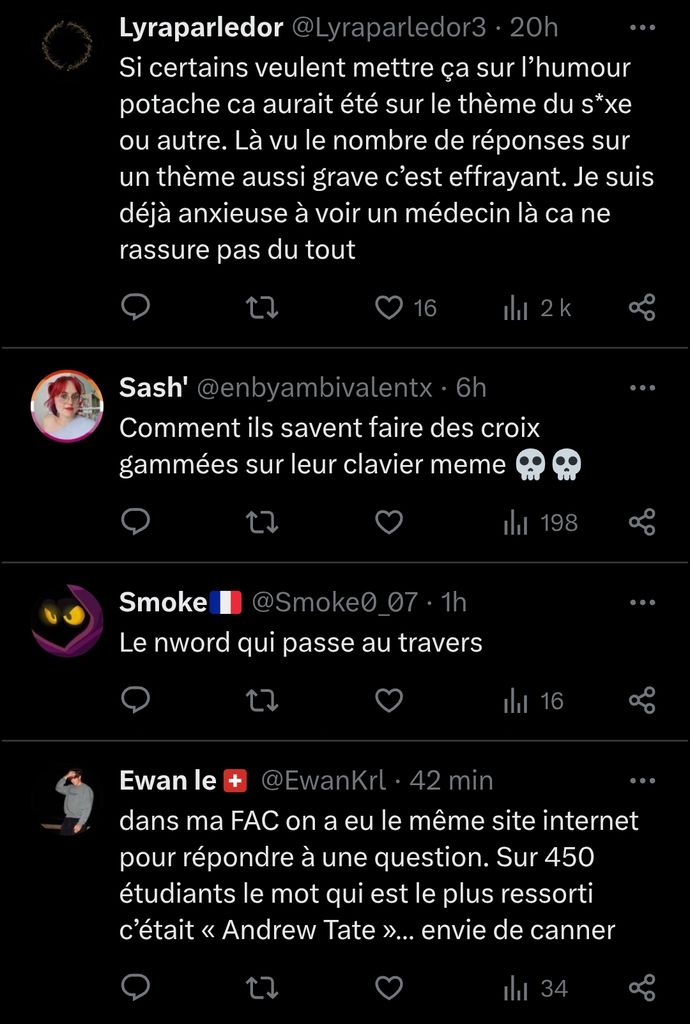690x1024 pixels.
Task: Share Ewan le's tweet
Action: [x=642, y=989]
